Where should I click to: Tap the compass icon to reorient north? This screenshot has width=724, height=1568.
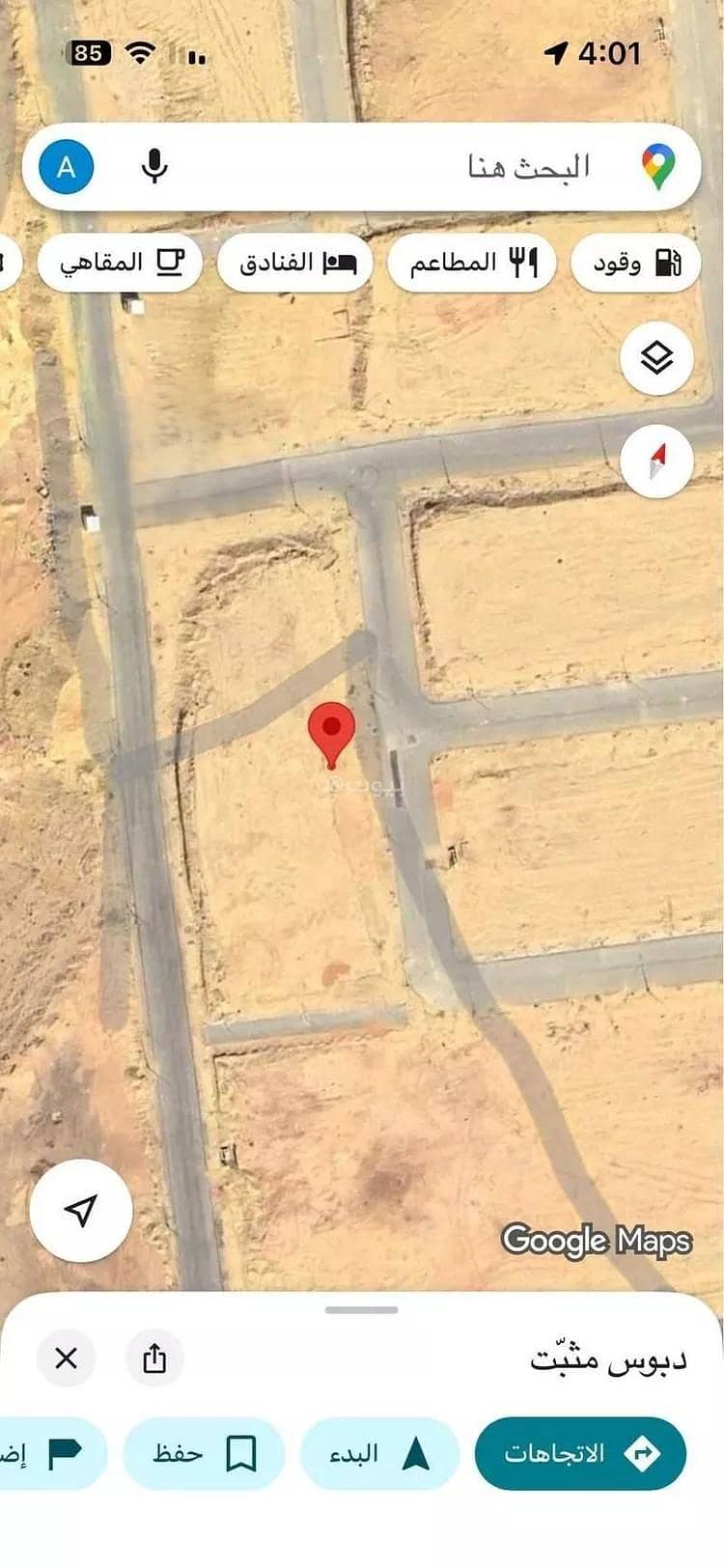pos(656,462)
